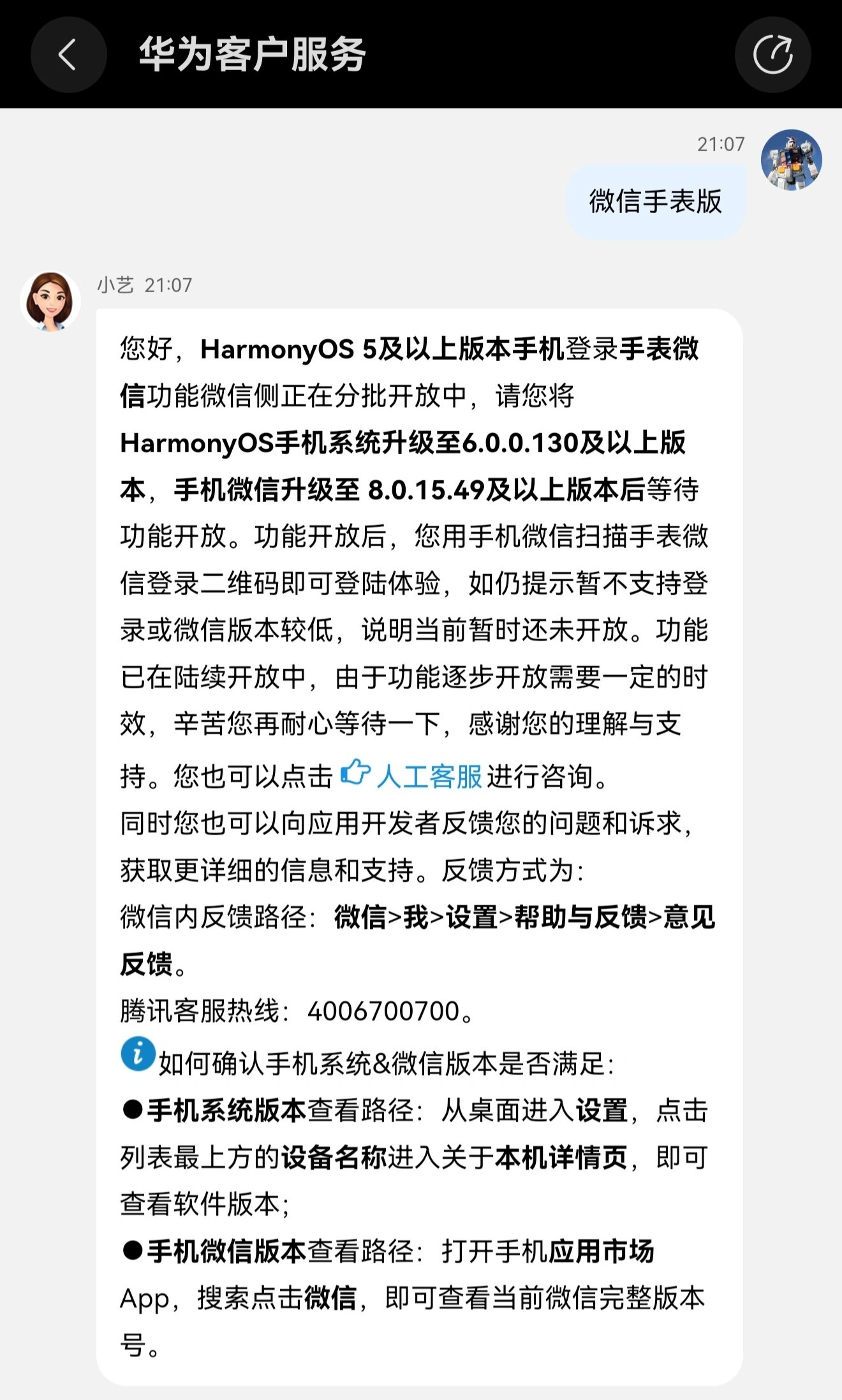Open the 人工客服 link
The image size is (842, 1400).
point(427,776)
